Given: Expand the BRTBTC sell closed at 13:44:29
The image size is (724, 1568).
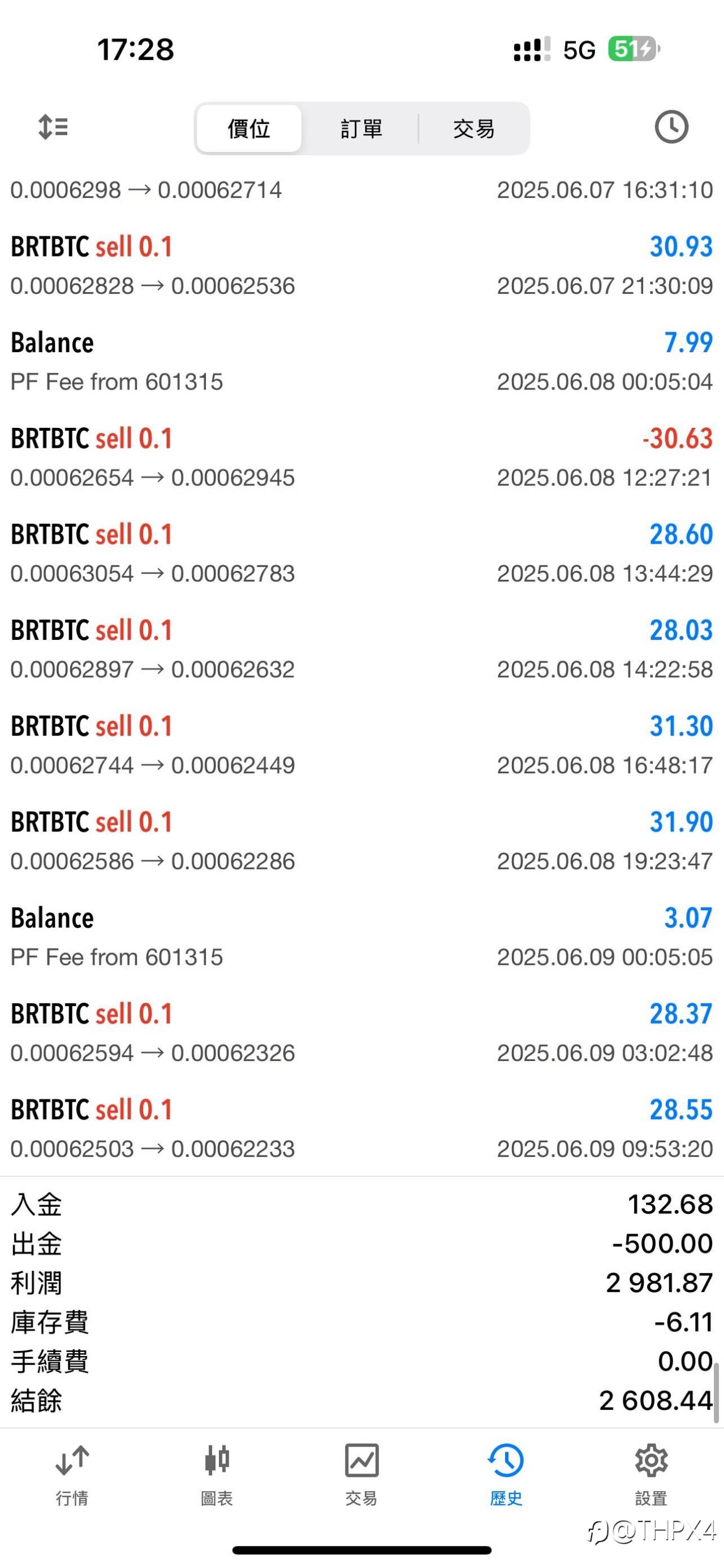Looking at the screenshot, I should pos(361,553).
